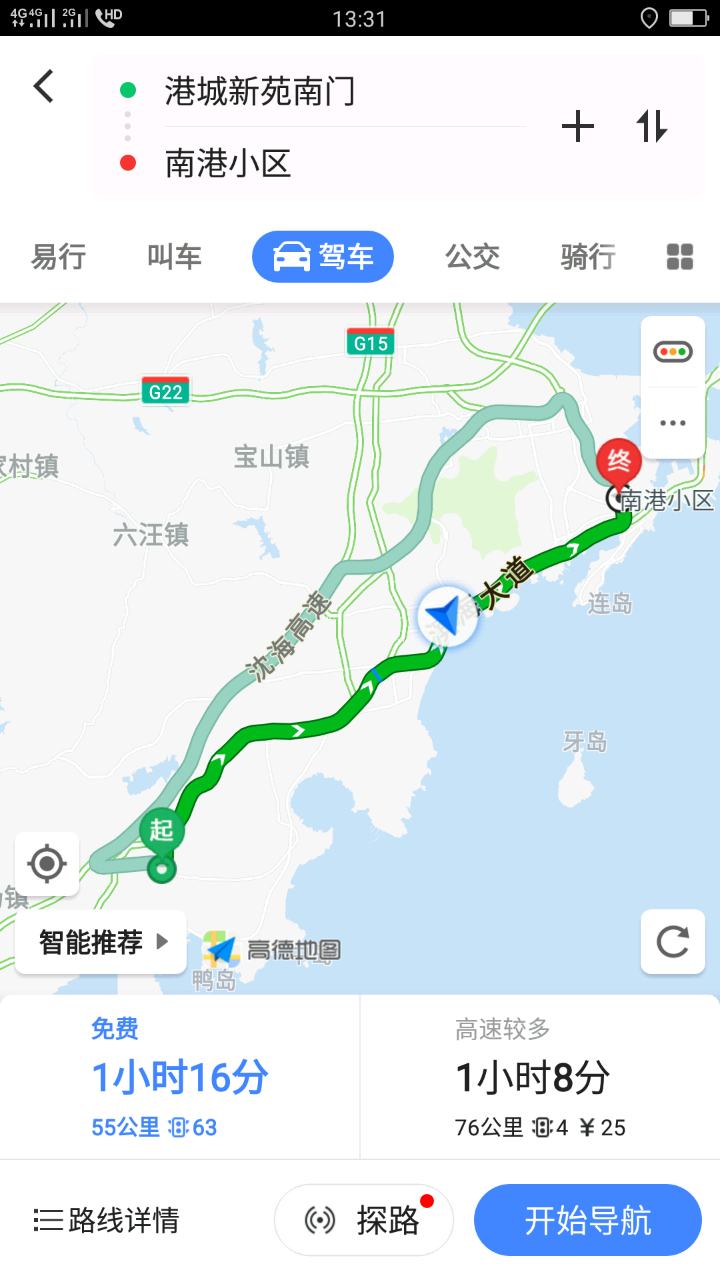Refresh the route with reload icon
Screen dimensions: 720x1280
click(673, 941)
